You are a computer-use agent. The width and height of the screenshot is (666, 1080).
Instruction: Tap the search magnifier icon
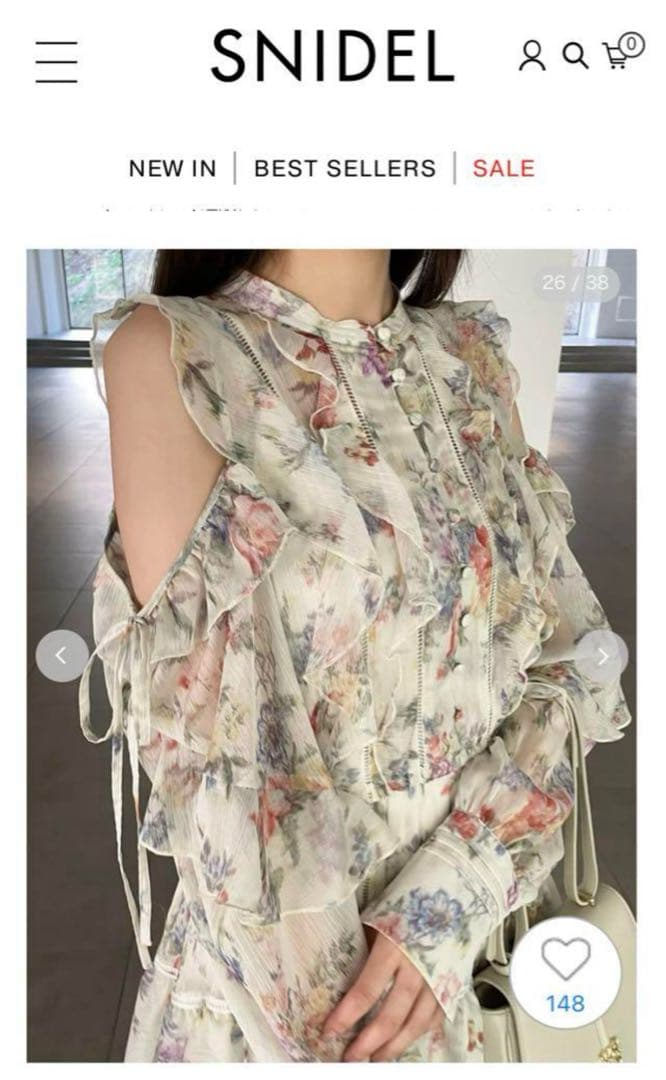575,56
